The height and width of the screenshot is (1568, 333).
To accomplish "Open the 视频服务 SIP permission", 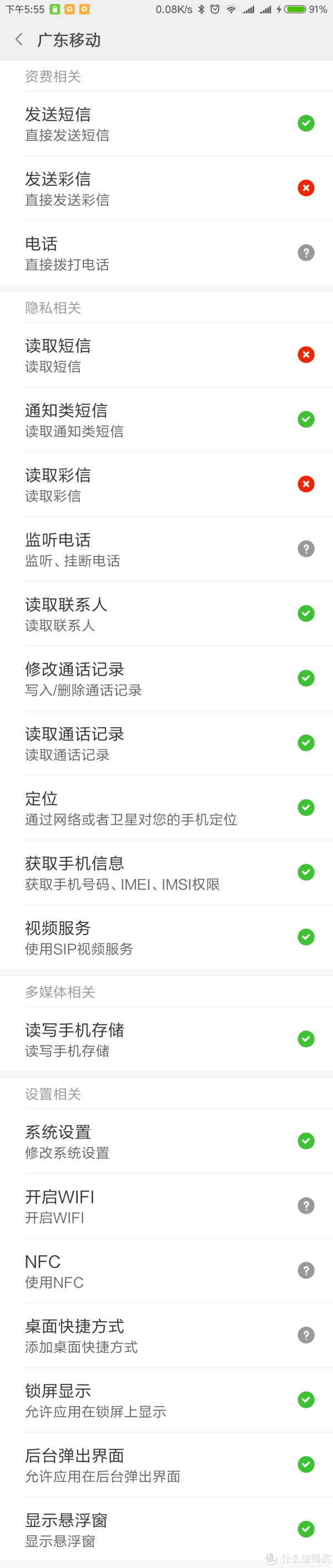I will pyautogui.click(x=166, y=937).
